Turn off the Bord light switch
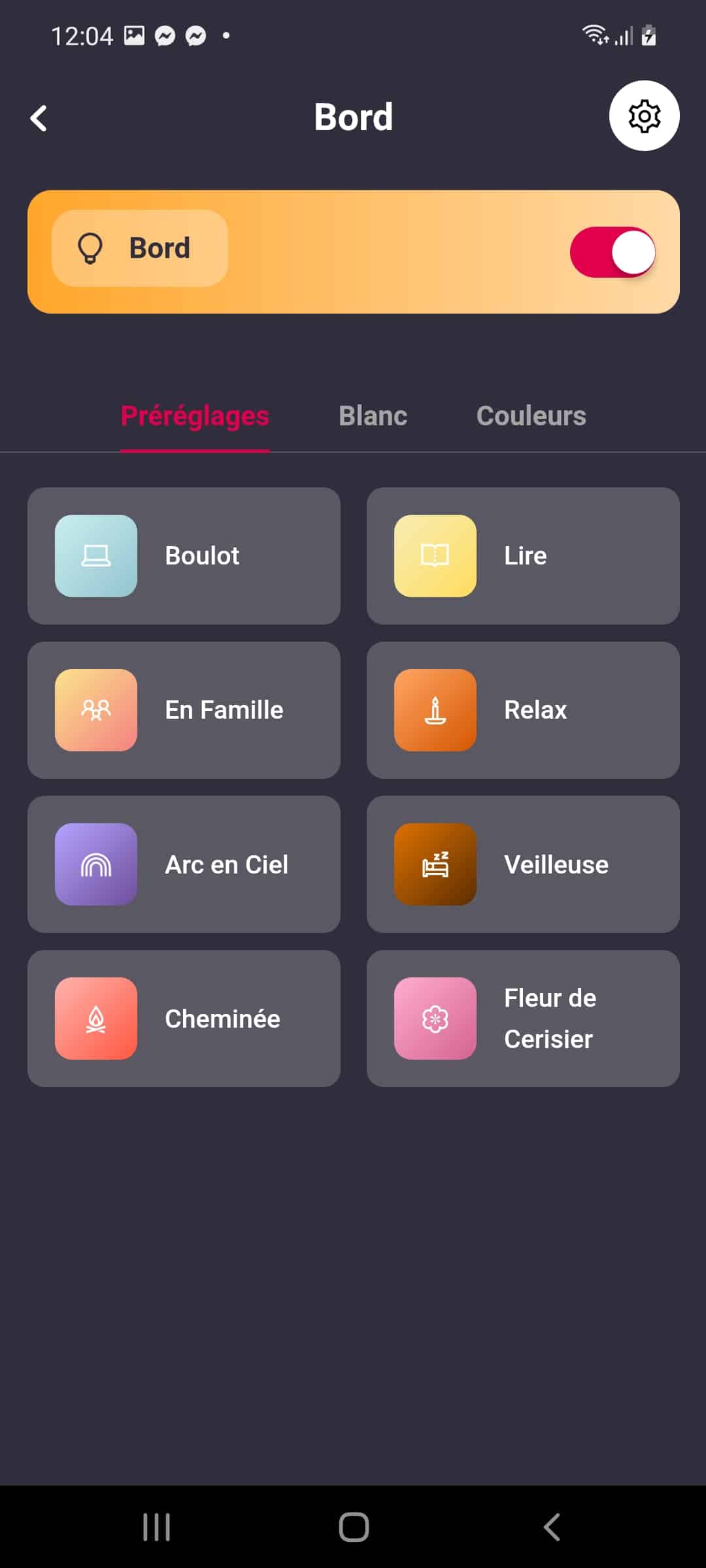This screenshot has height=1568, width=706. pos(613,252)
